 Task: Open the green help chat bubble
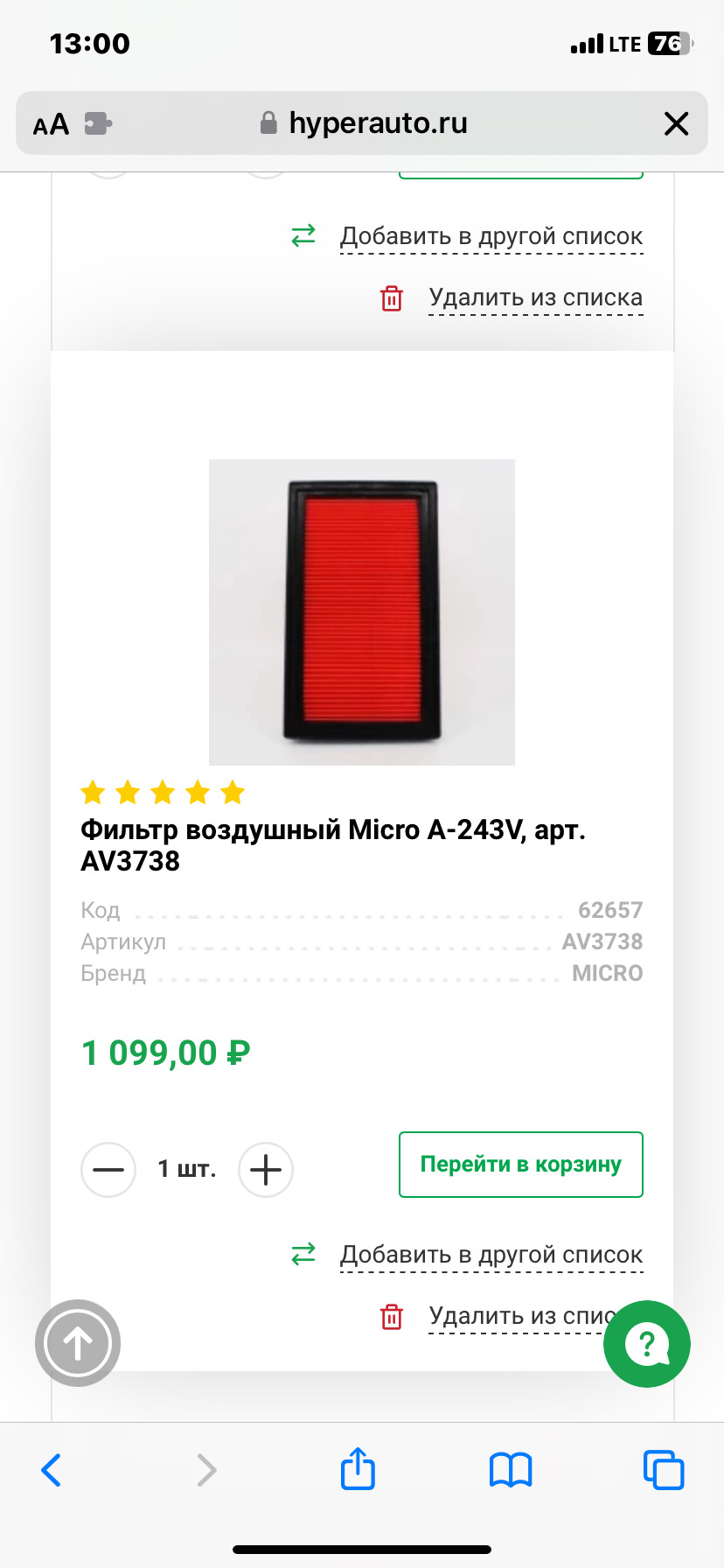pyautogui.click(x=646, y=1343)
